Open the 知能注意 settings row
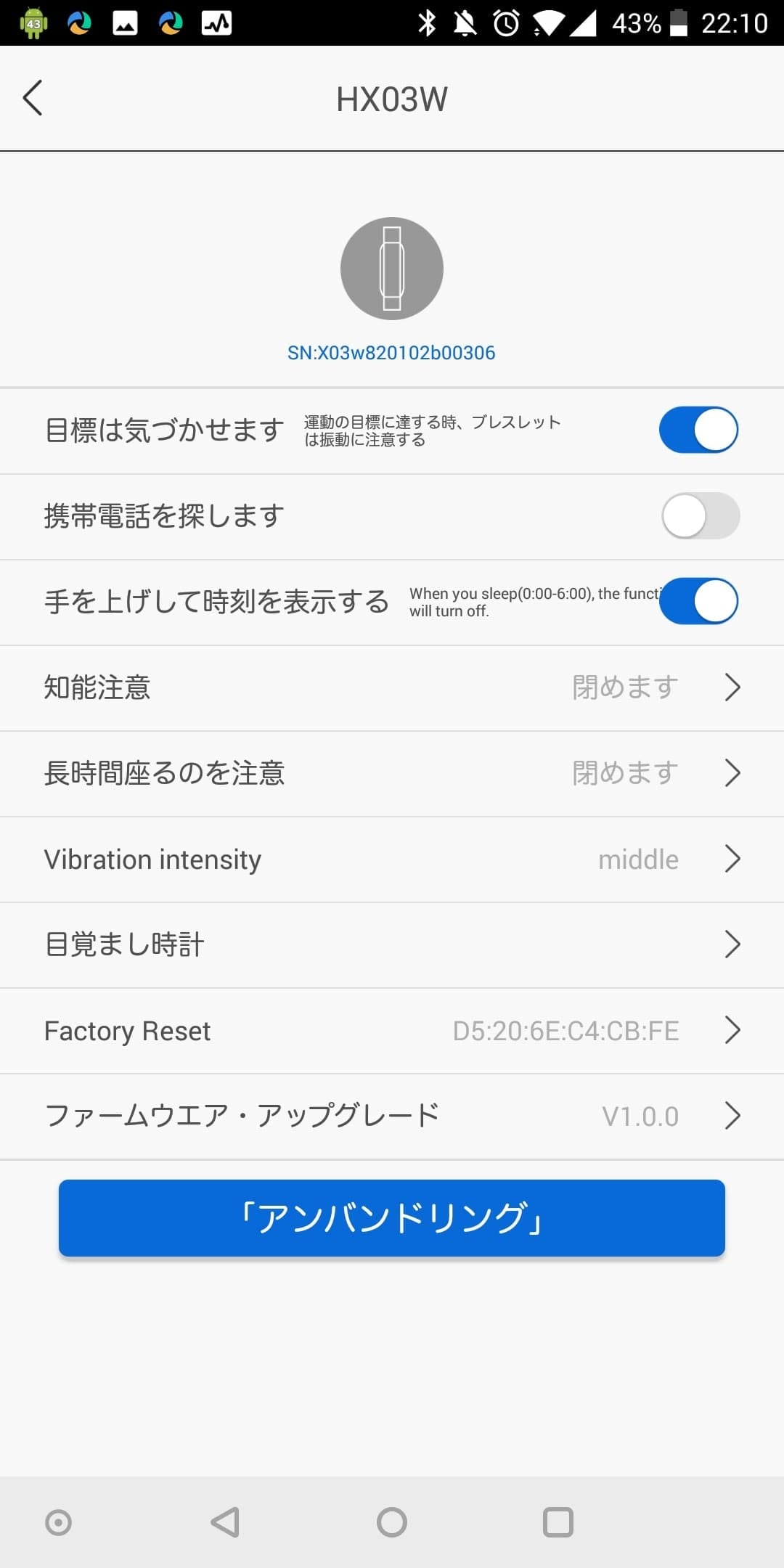784x1568 pixels. click(x=392, y=687)
